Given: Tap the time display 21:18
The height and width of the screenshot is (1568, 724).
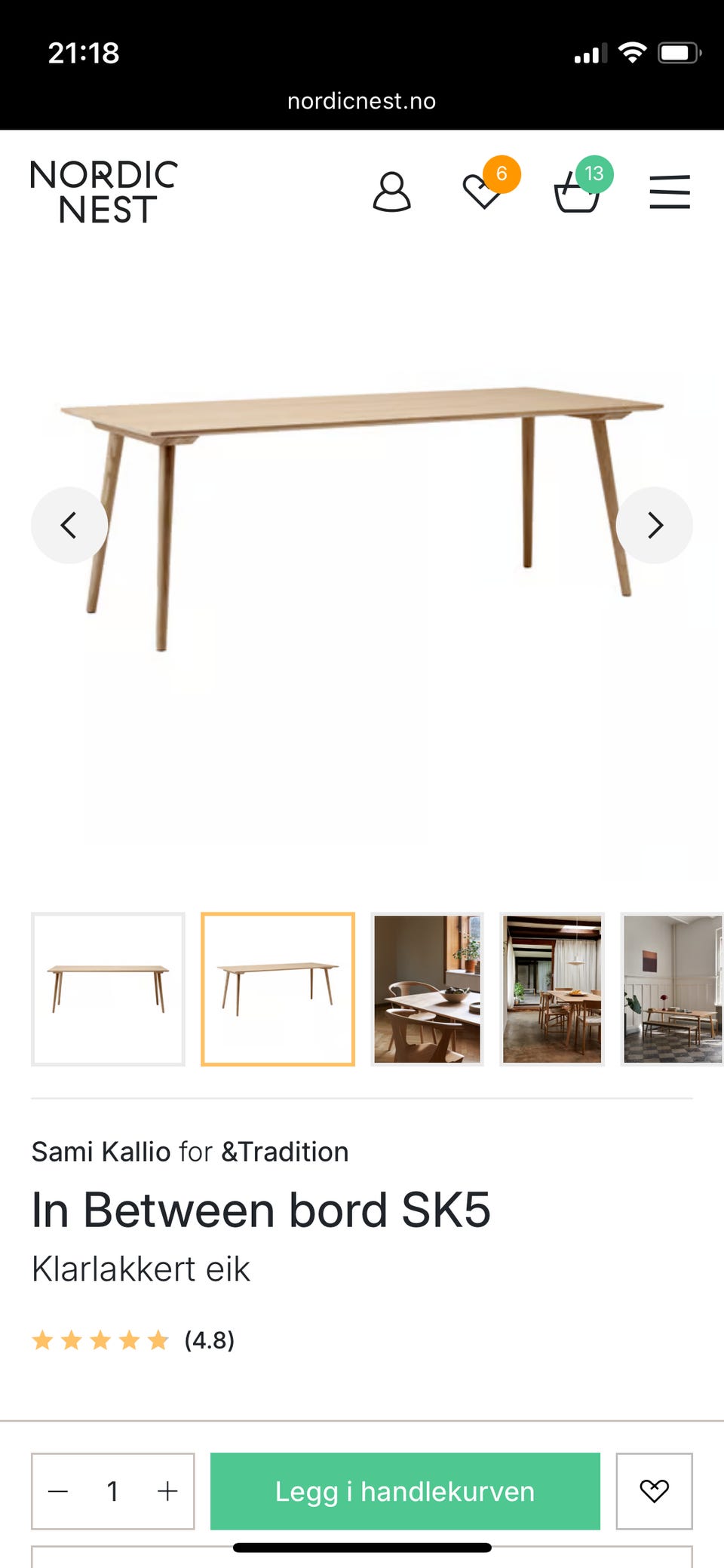Looking at the screenshot, I should [x=83, y=53].
